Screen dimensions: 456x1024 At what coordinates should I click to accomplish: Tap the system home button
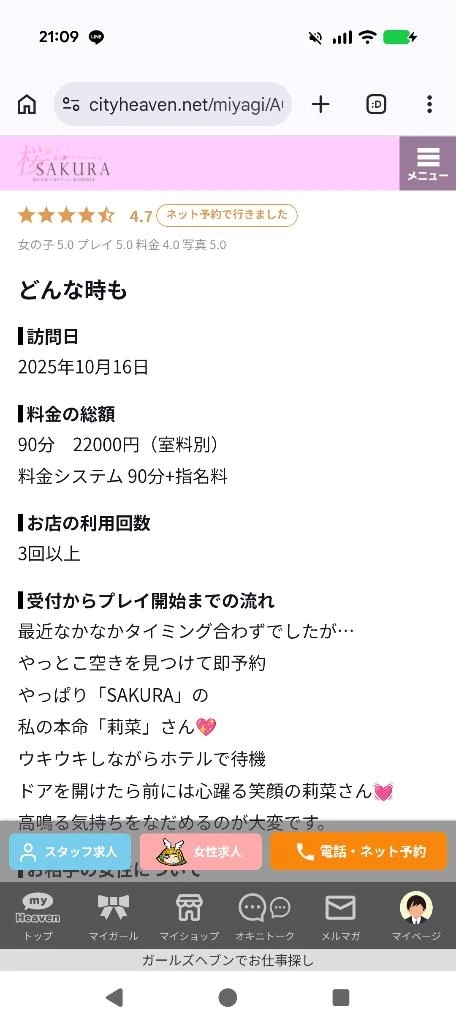(227, 997)
